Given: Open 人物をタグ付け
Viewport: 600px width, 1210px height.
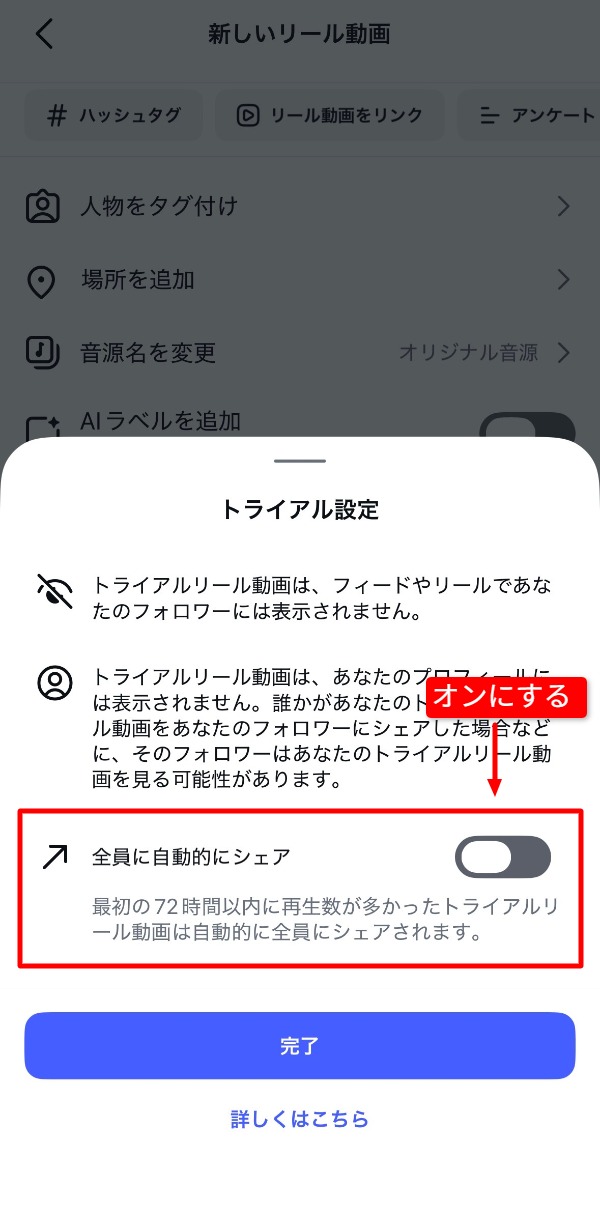Looking at the screenshot, I should point(298,207).
